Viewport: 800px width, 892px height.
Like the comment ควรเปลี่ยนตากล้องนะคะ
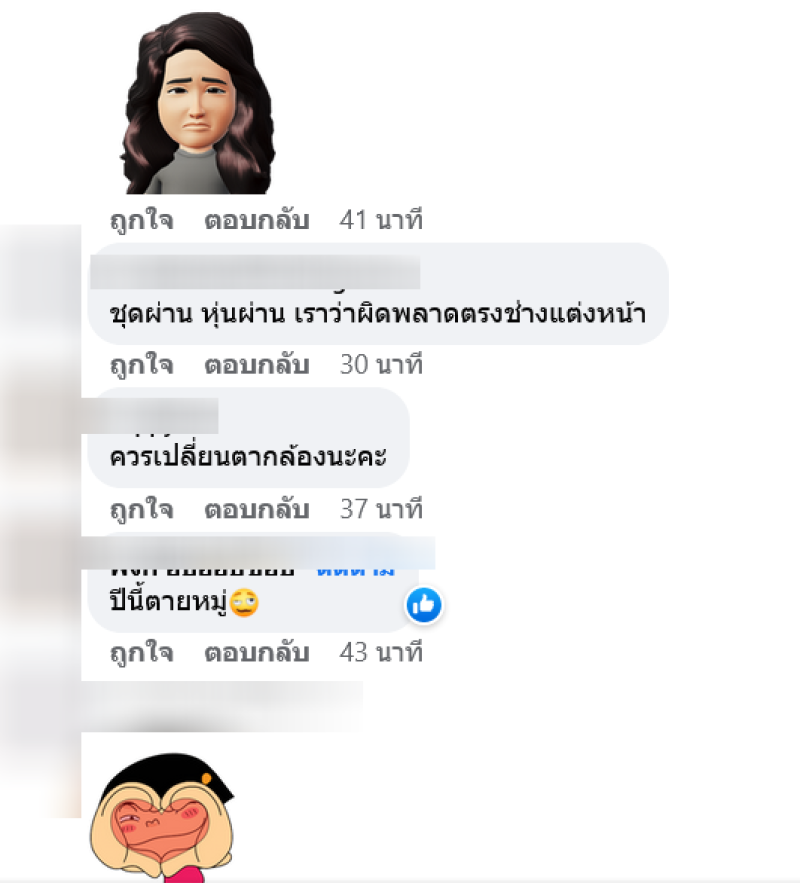click(140, 509)
